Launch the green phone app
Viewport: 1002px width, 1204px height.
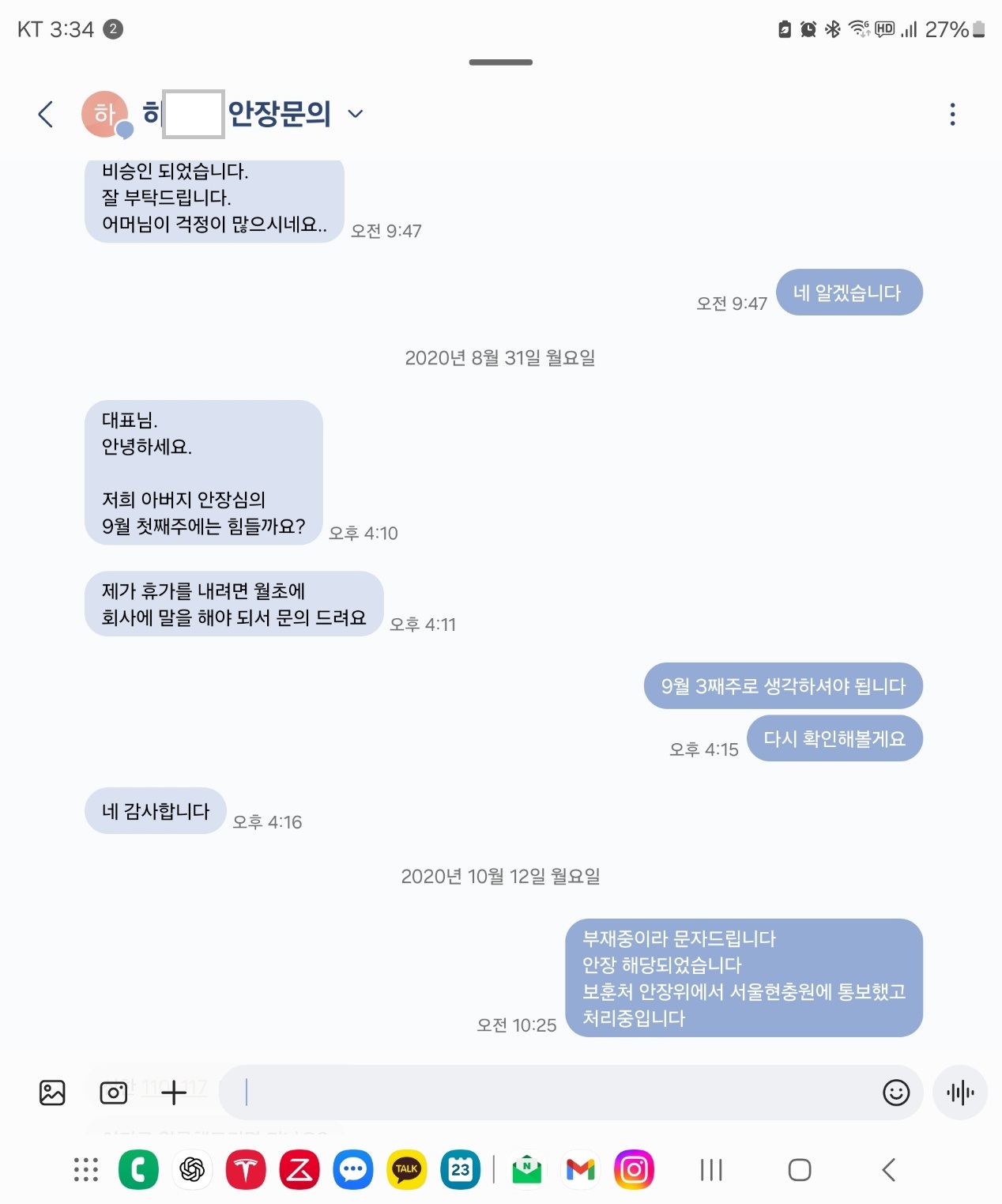click(138, 1169)
